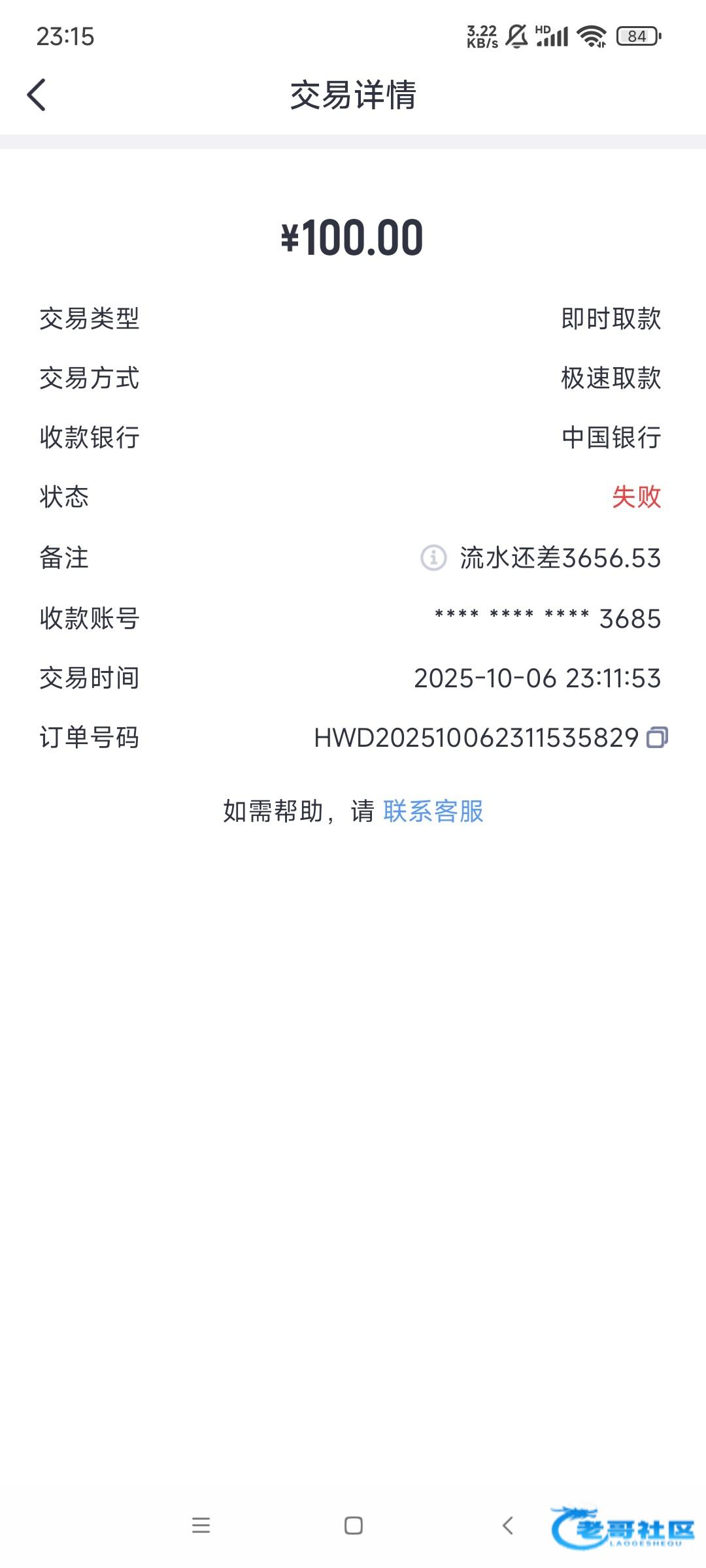
Task: Go back from transaction details
Action: point(37,95)
